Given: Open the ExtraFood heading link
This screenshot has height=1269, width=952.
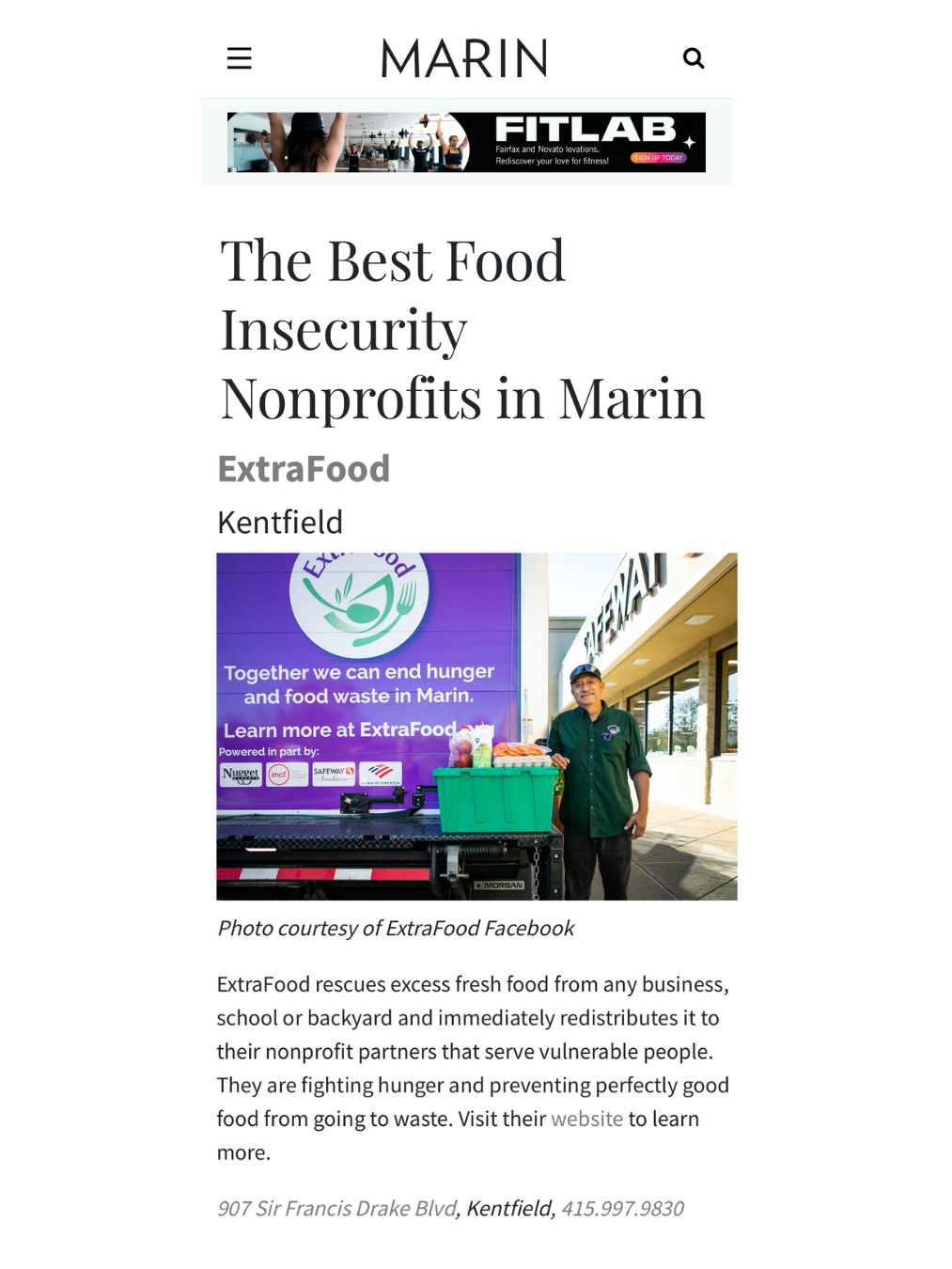Looking at the screenshot, I should coord(304,469).
